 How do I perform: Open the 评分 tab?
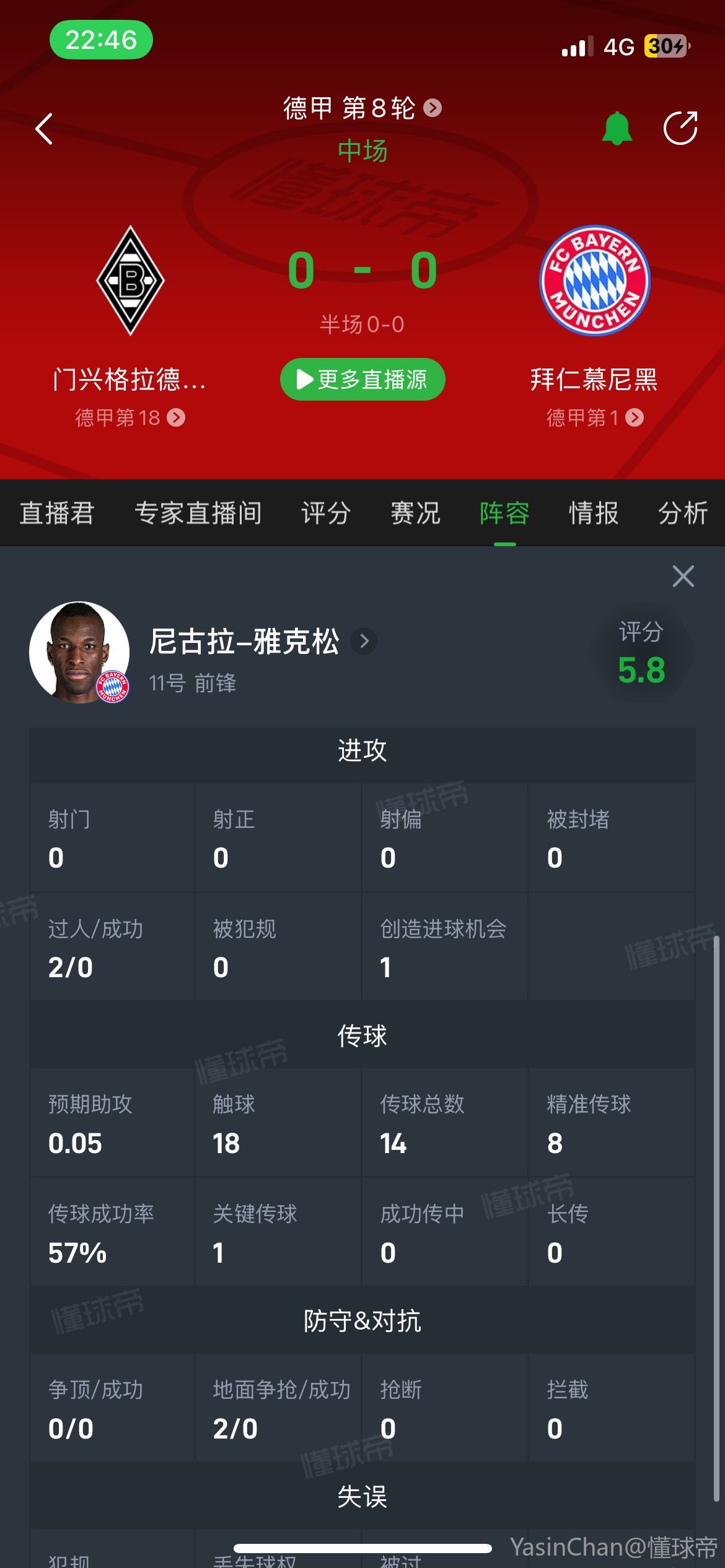[326, 513]
